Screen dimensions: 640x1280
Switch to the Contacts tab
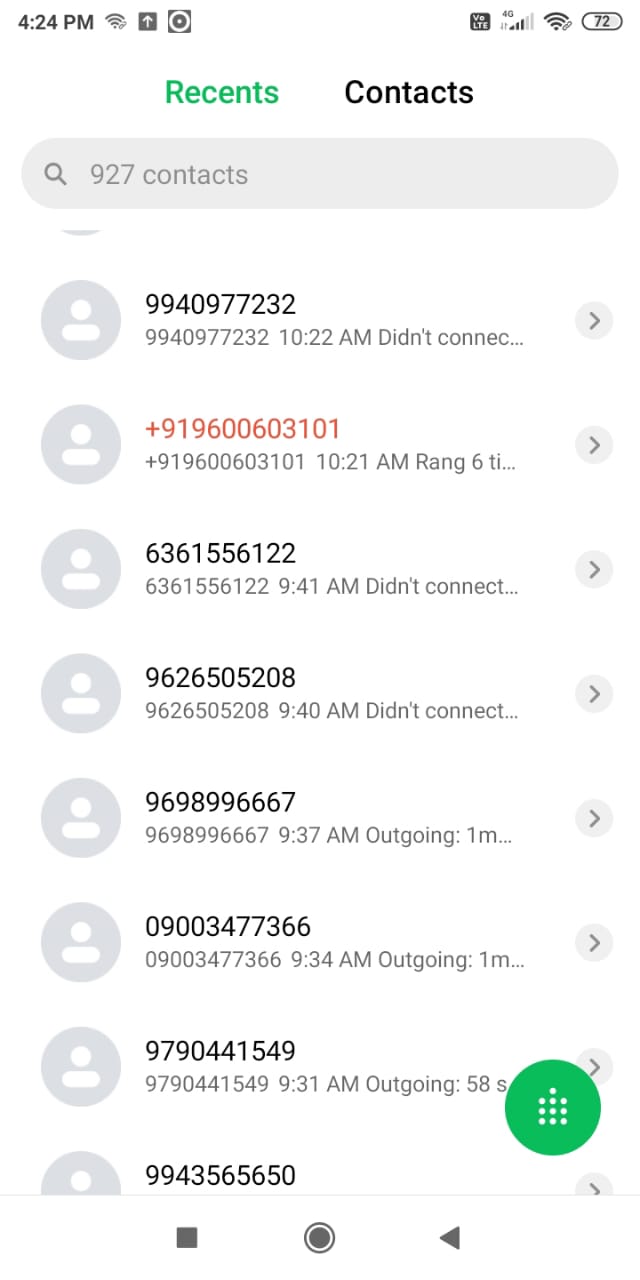point(408,92)
